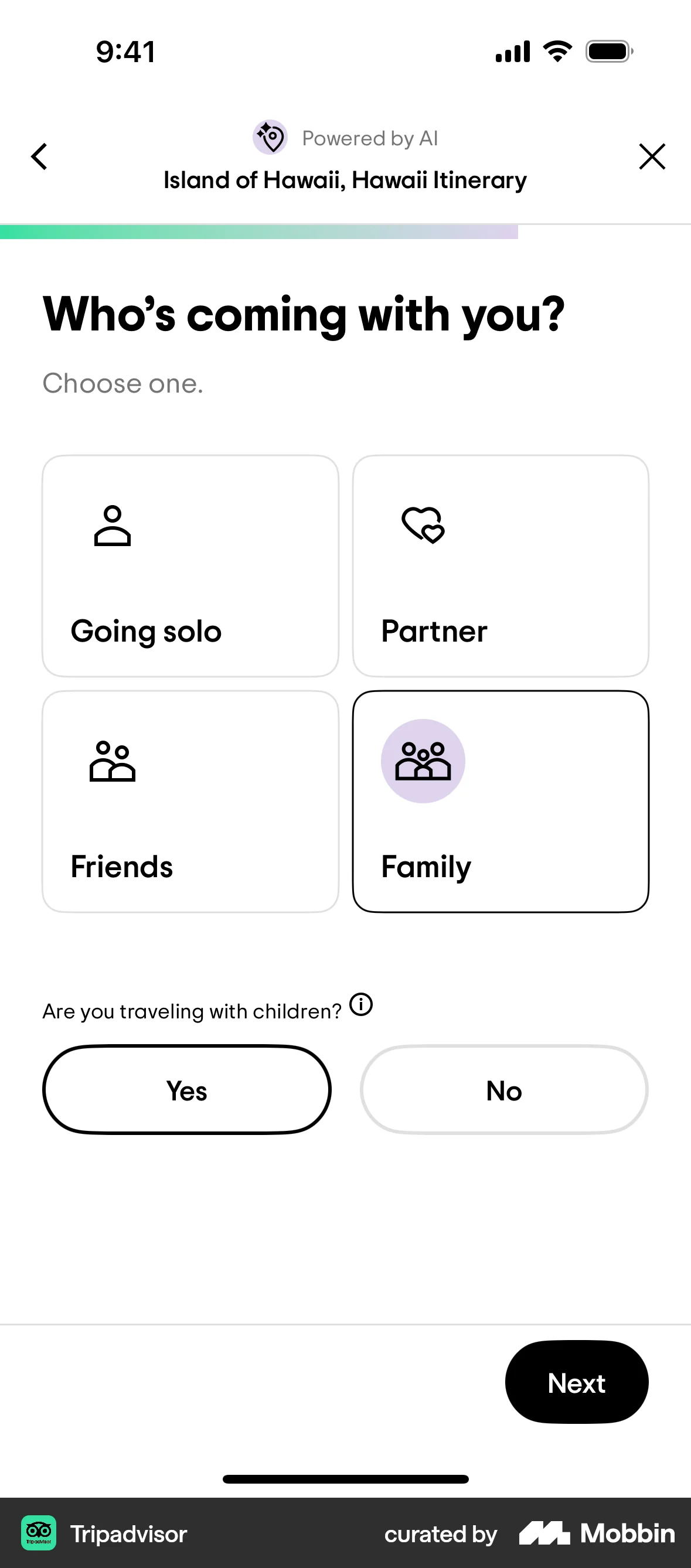Go back with the left chevron
The image size is (691, 1568).
[x=38, y=156]
